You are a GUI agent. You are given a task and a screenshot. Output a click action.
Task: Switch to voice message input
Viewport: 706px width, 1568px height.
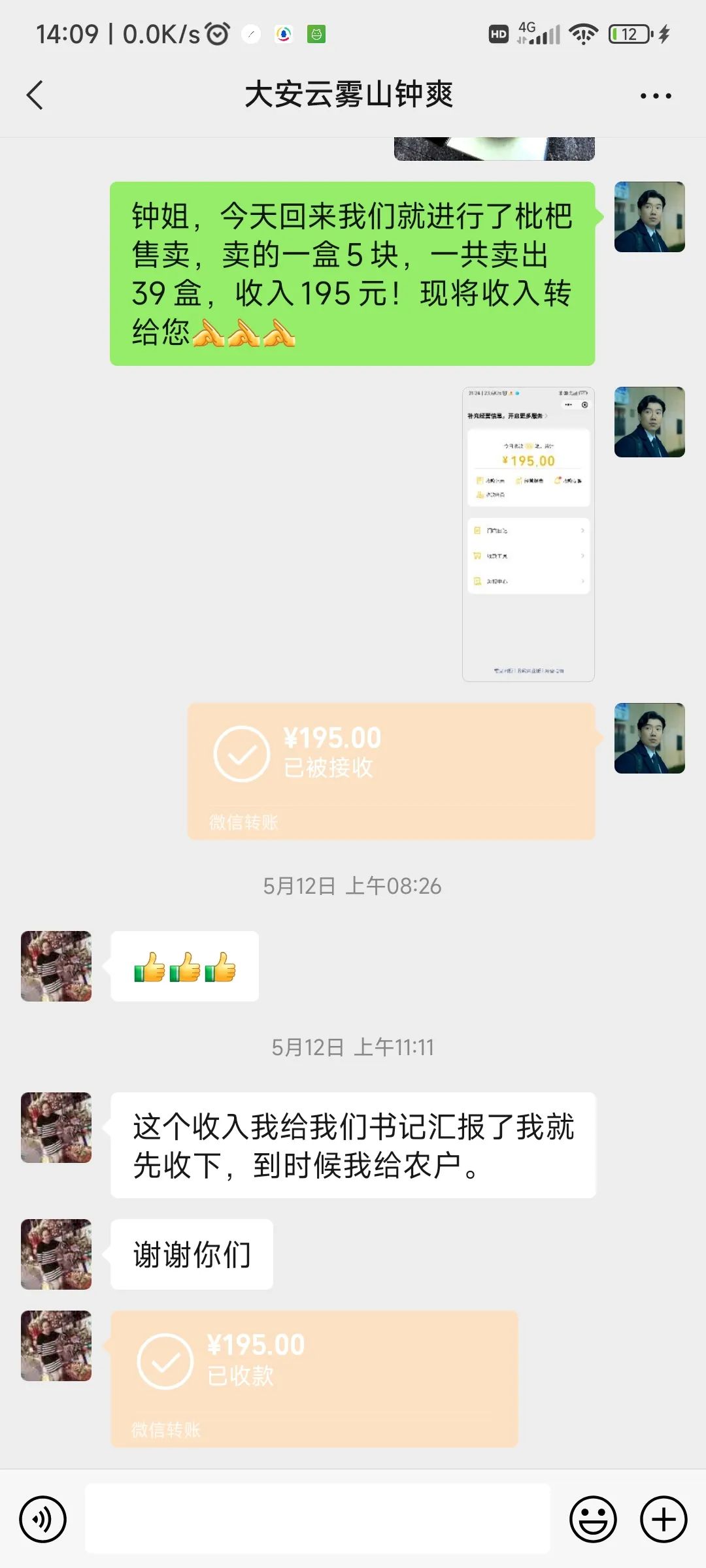pos(43,1519)
